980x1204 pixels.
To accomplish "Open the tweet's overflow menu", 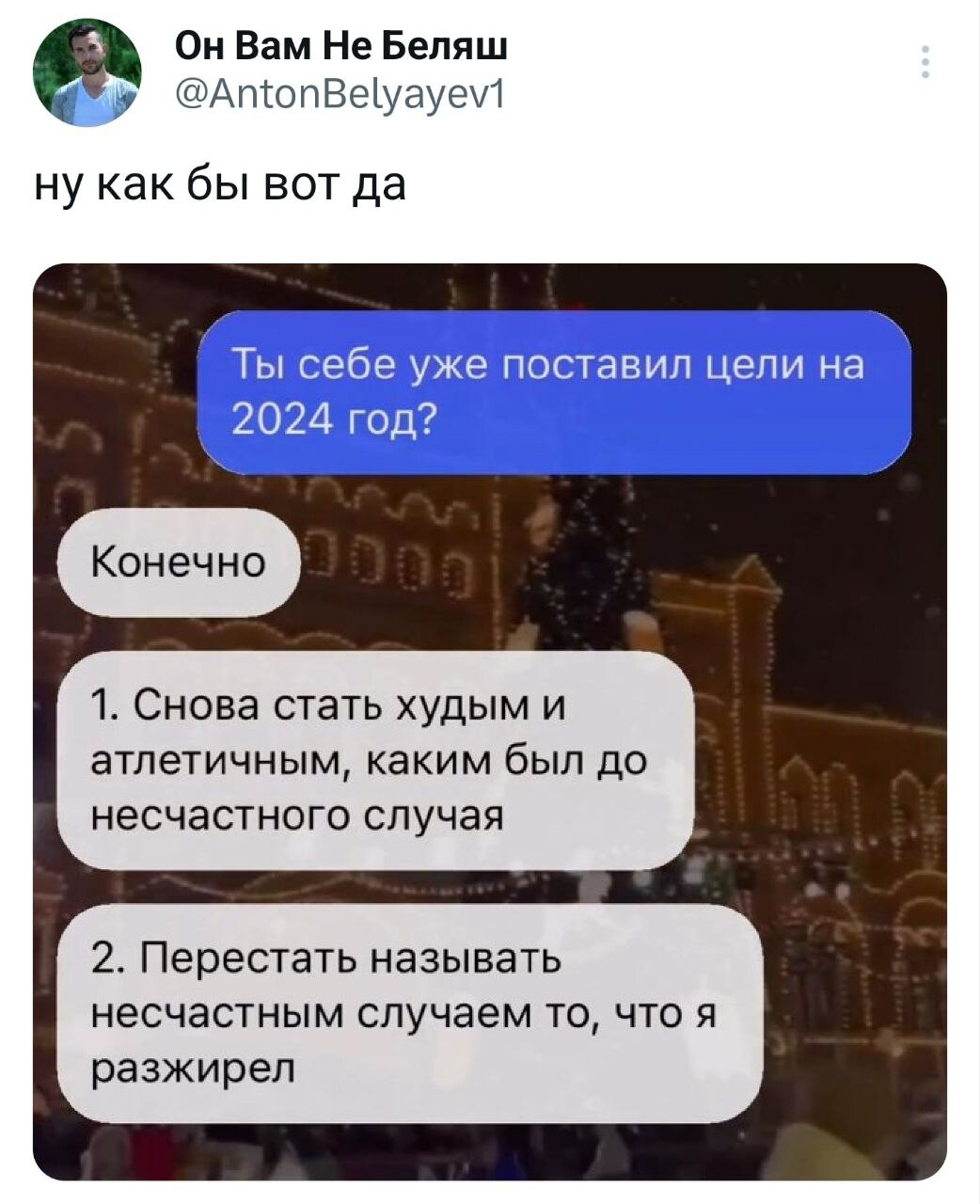I will point(925,61).
